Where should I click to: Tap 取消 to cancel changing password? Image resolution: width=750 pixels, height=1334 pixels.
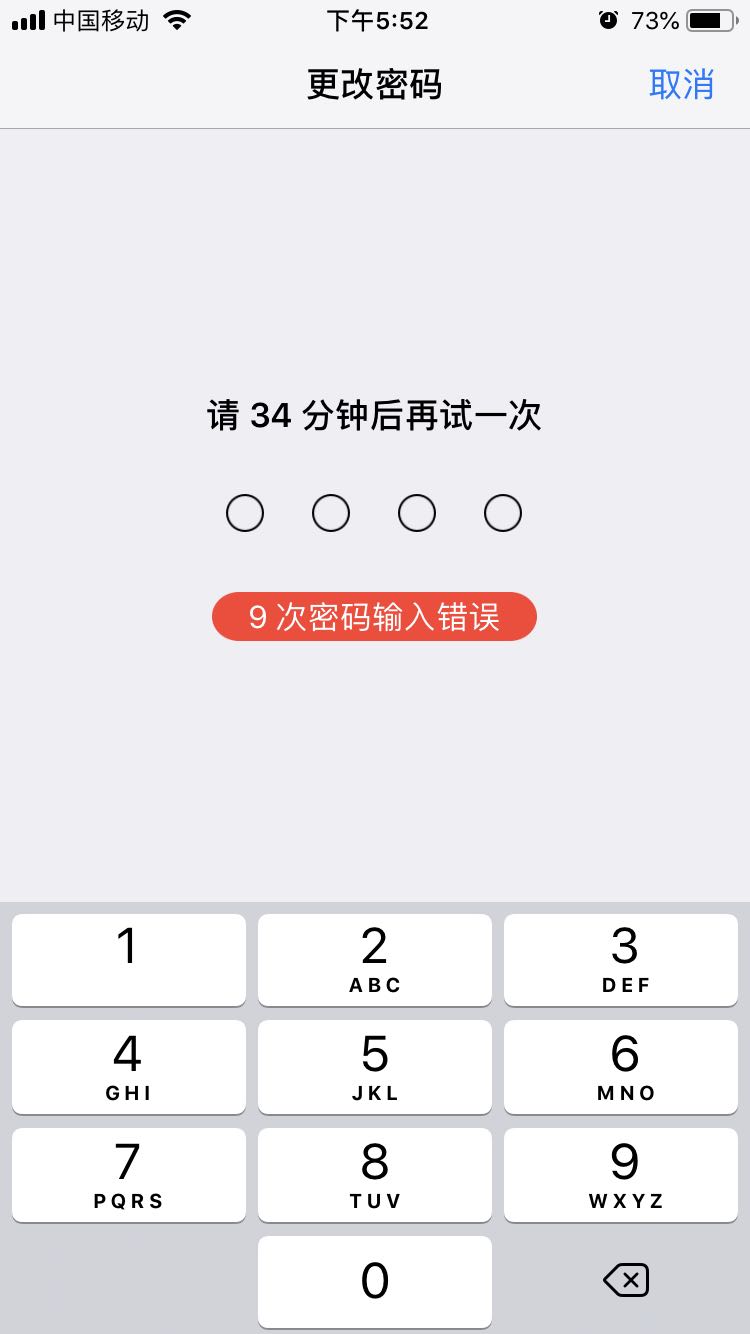coord(681,84)
